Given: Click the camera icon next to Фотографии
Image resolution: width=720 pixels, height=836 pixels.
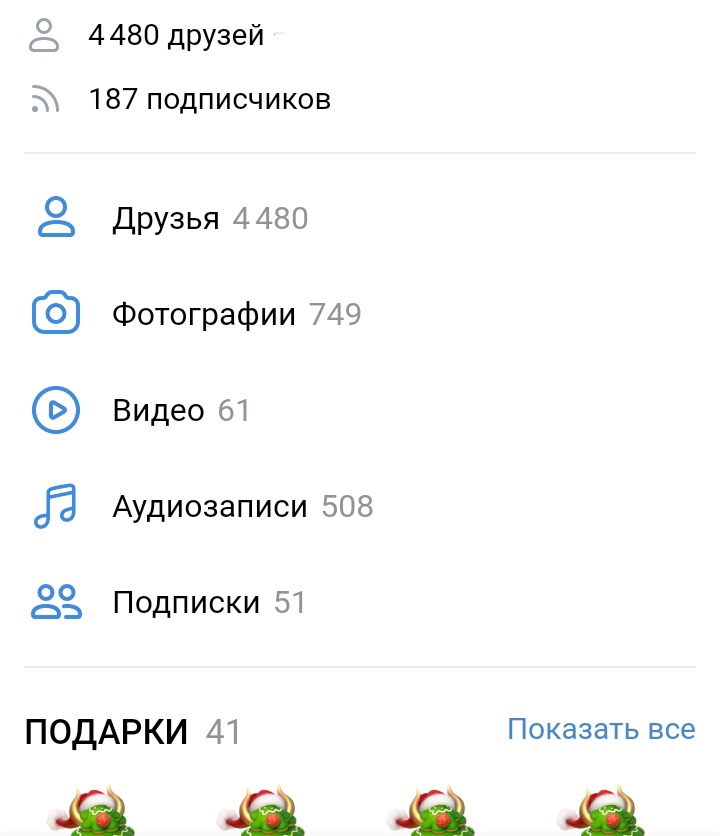Looking at the screenshot, I should point(57,312).
